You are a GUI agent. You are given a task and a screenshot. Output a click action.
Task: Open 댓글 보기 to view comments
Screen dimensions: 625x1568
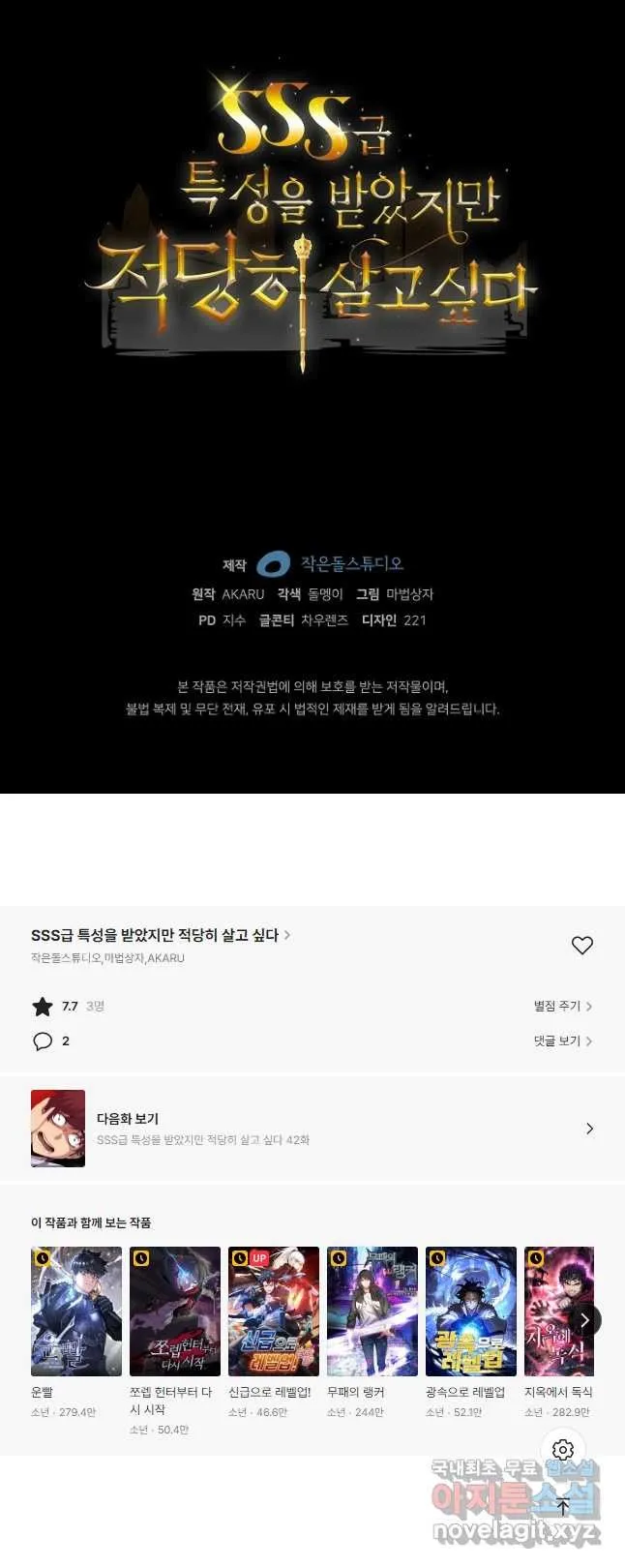coord(562,1041)
